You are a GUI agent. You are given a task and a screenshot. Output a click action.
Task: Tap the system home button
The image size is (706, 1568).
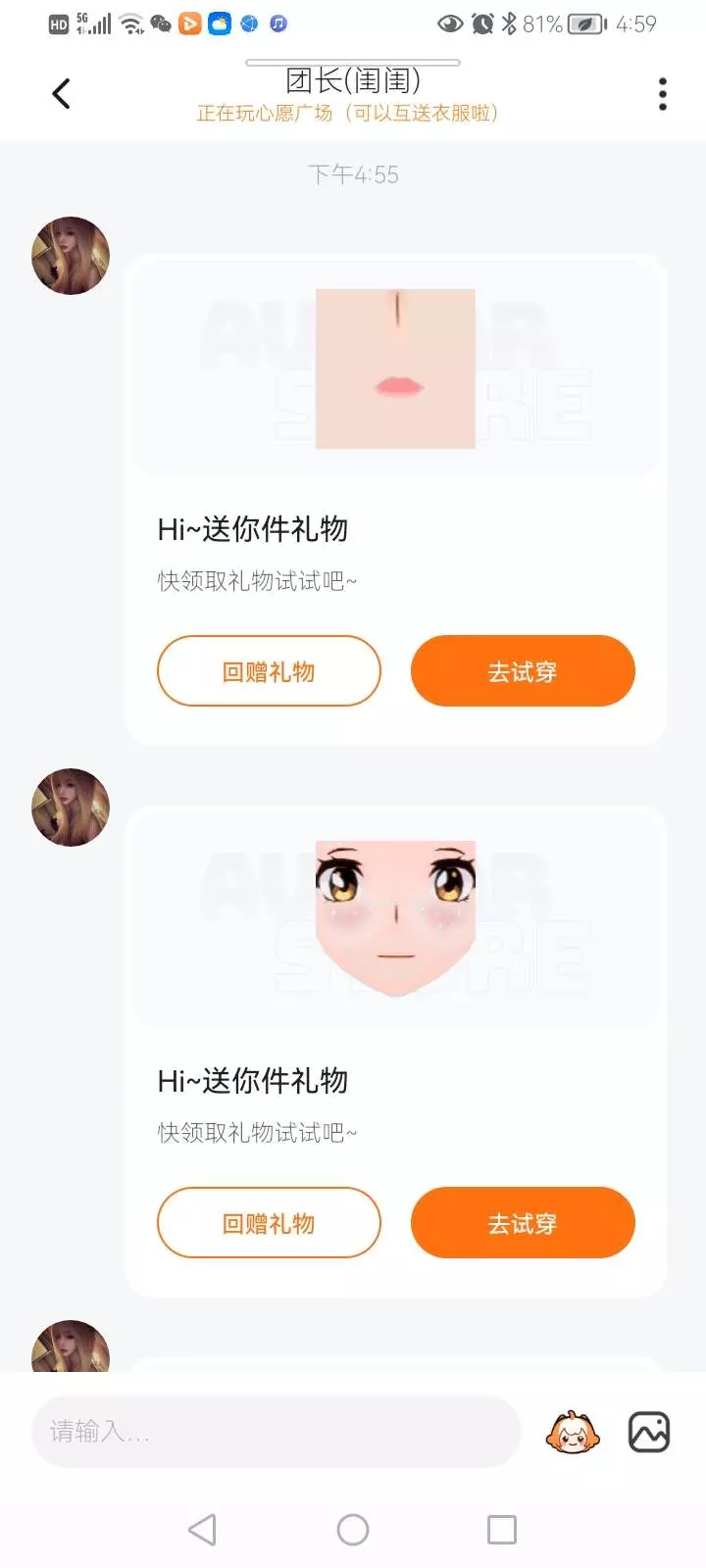(353, 1530)
